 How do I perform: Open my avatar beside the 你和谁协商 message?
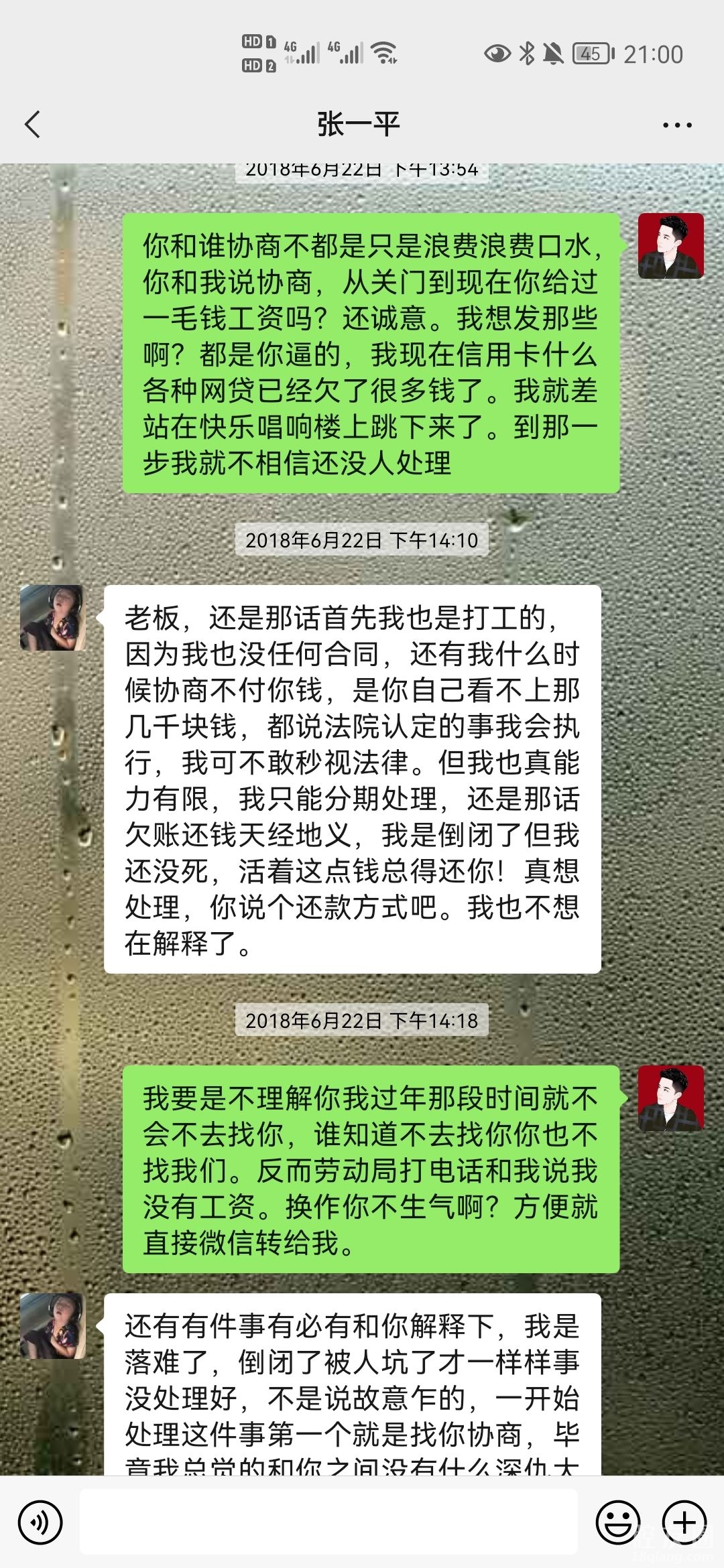(670, 246)
